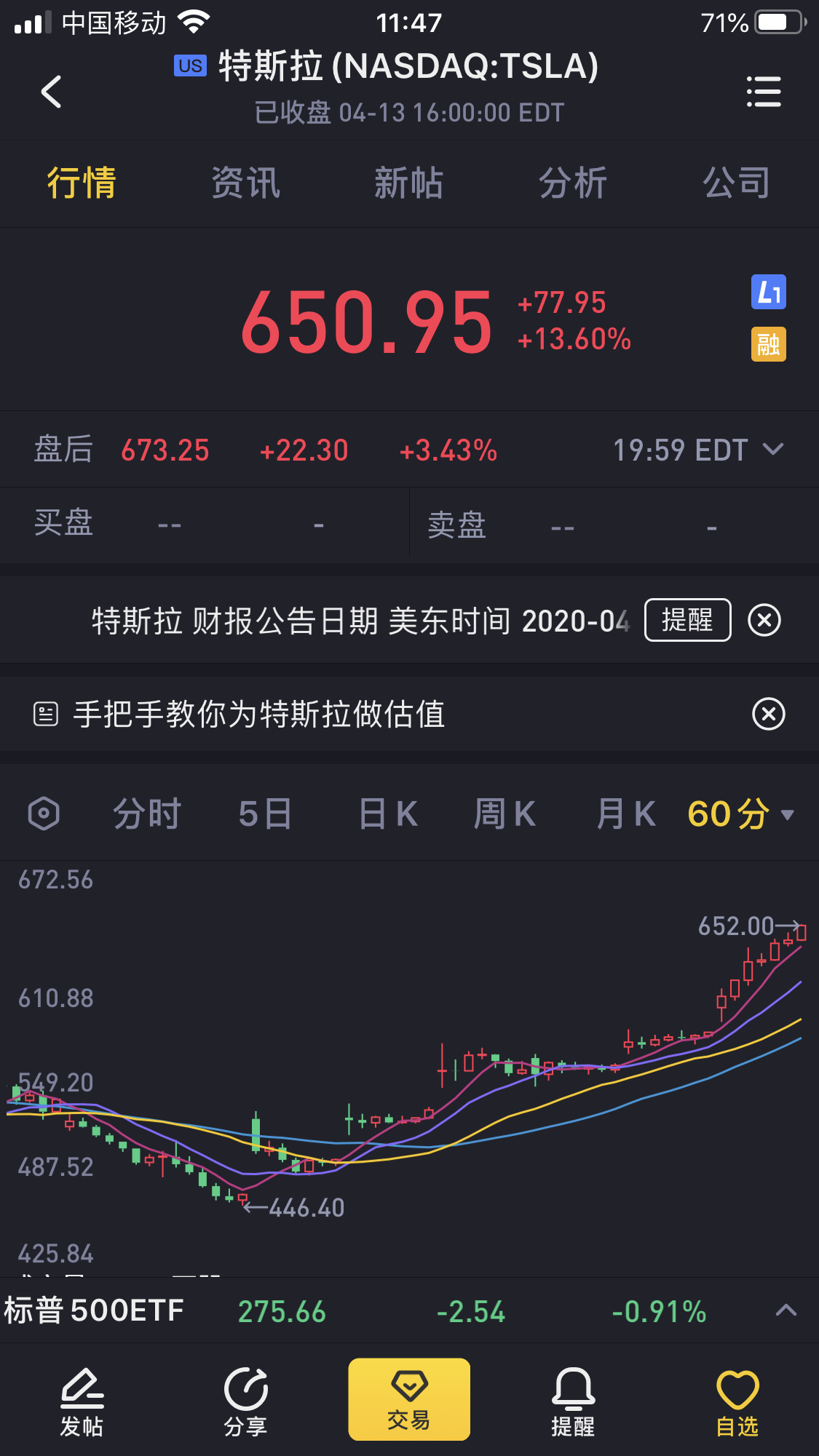
Task: Switch to the 资讯 tab
Action: tap(245, 183)
